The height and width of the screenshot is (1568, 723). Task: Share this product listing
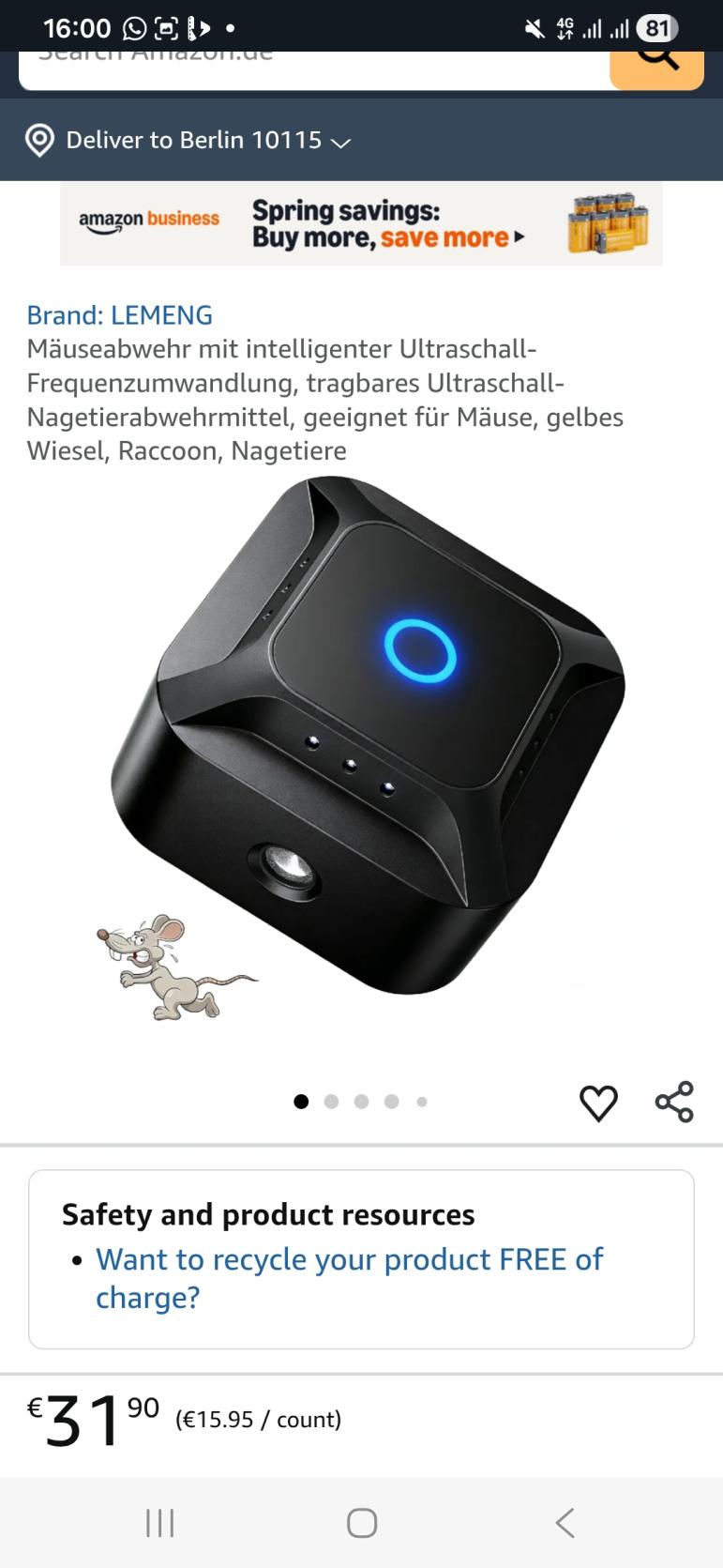(674, 1102)
